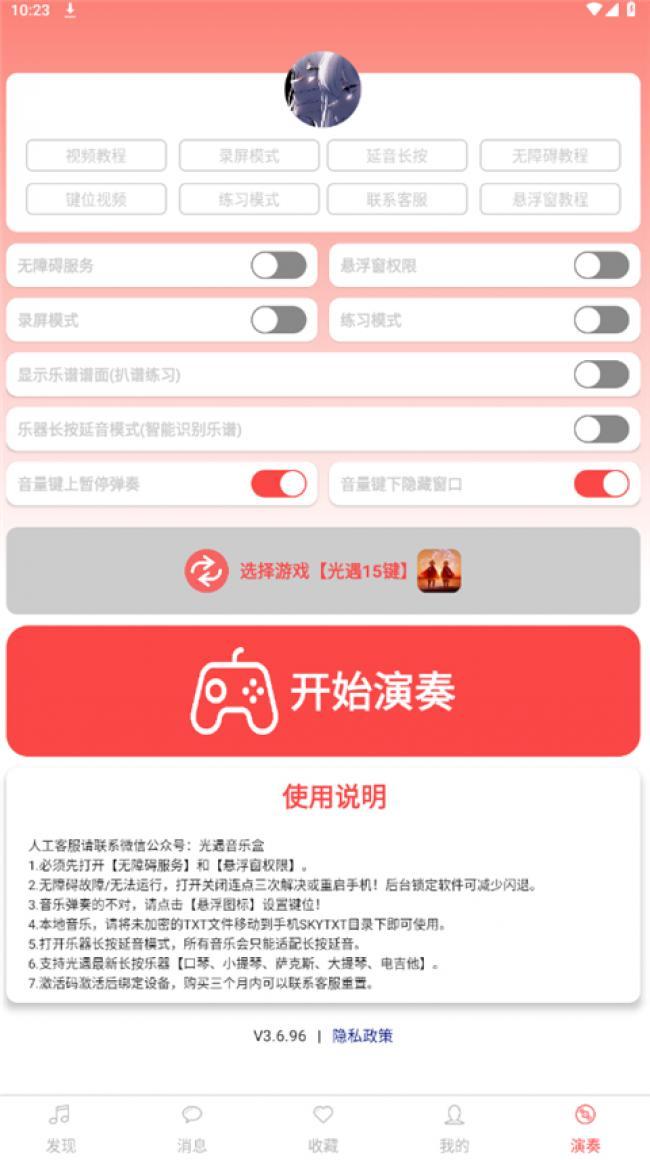Open 悬浮窗教程 guide

tap(550, 199)
